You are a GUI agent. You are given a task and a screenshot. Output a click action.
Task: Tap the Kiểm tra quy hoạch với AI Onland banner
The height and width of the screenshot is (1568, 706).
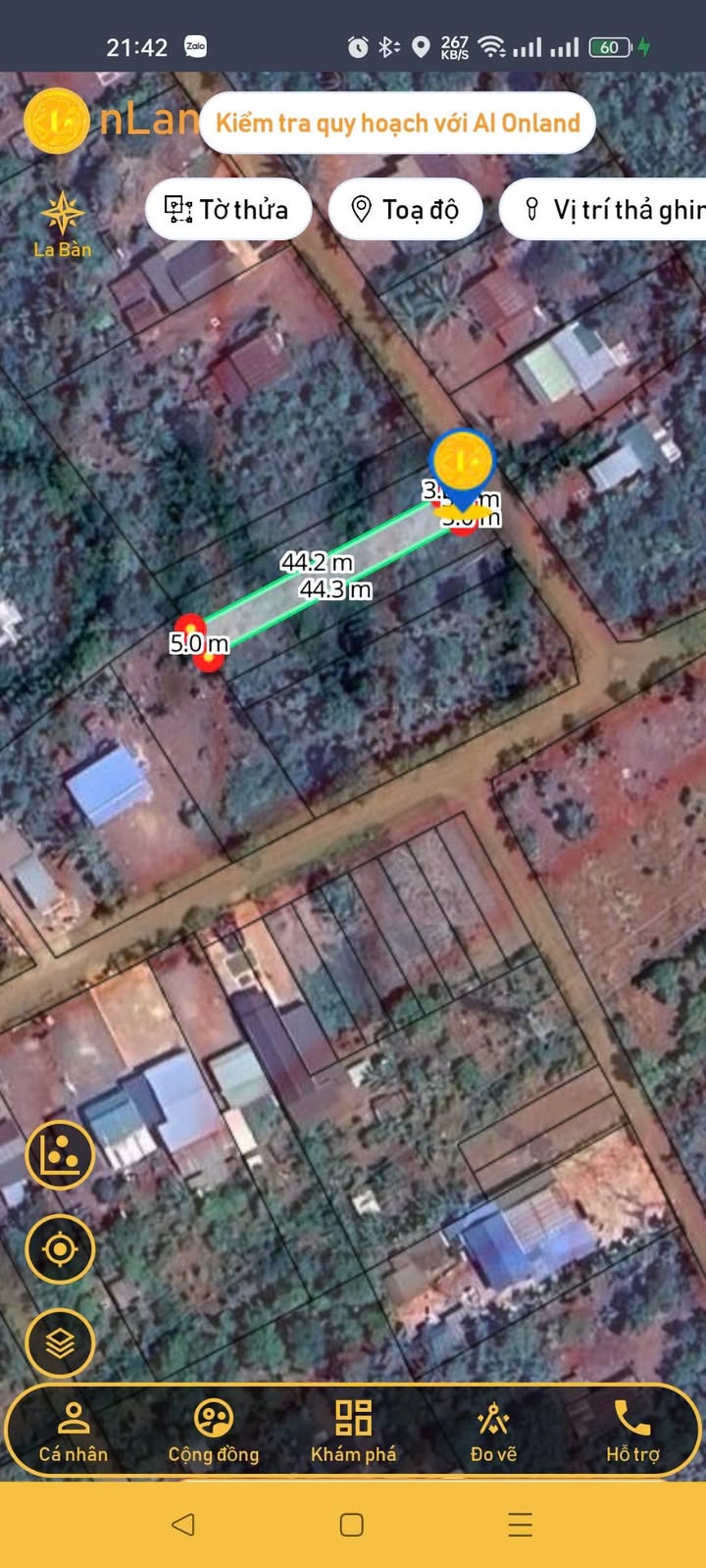[x=397, y=124]
